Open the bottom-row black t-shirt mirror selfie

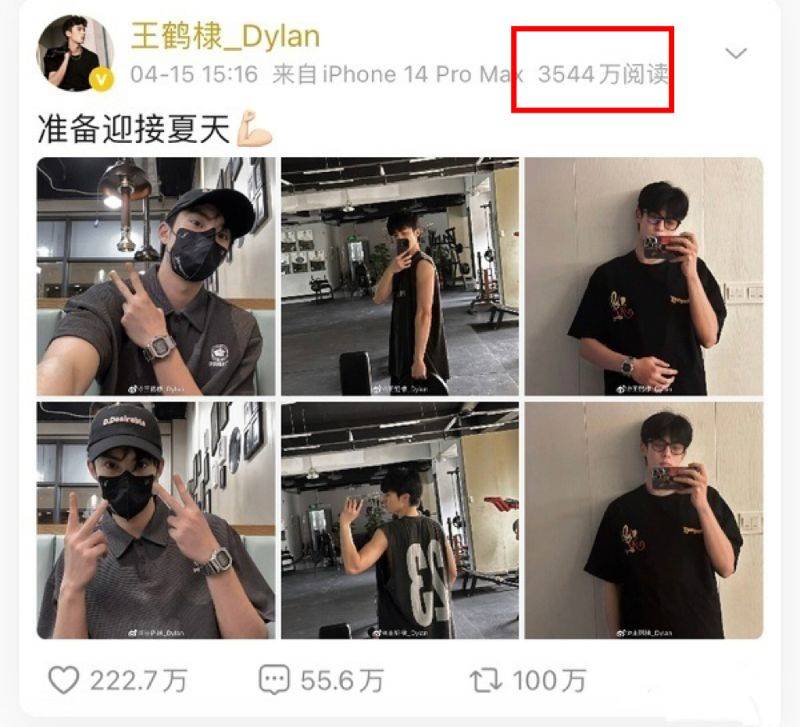(x=644, y=520)
